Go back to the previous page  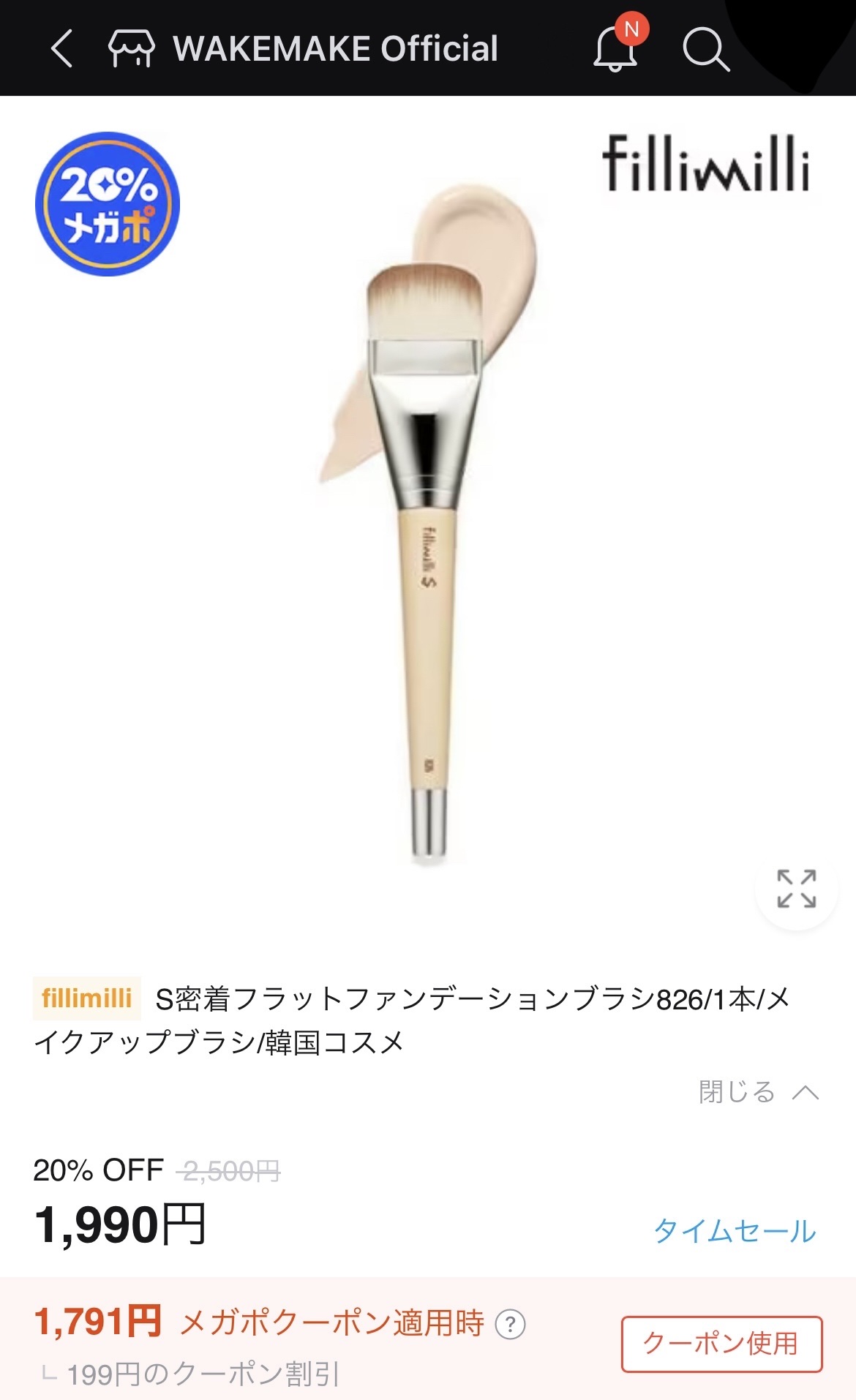pyautogui.click(x=62, y=49)
